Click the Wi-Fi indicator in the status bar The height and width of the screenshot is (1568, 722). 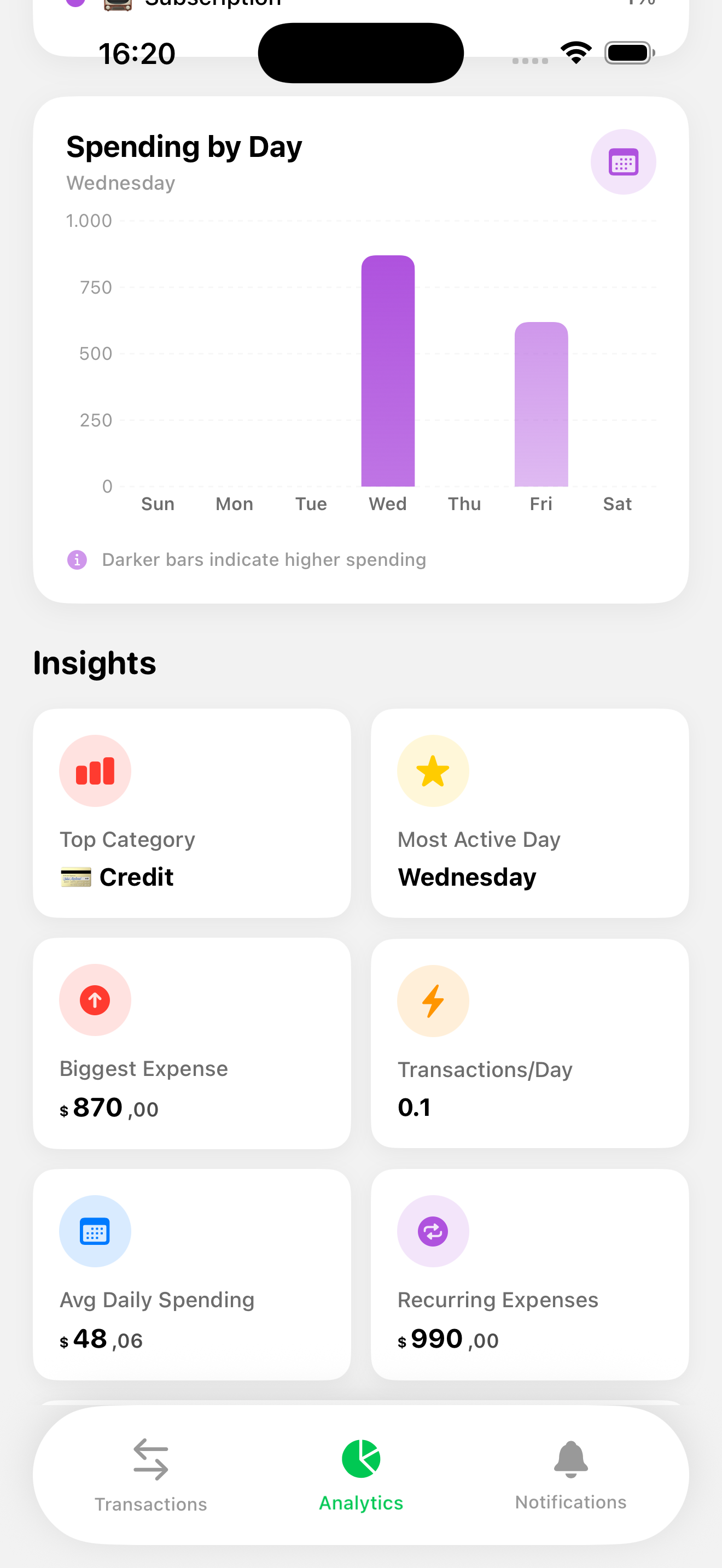pyautogui.click(x=575, y=52)
